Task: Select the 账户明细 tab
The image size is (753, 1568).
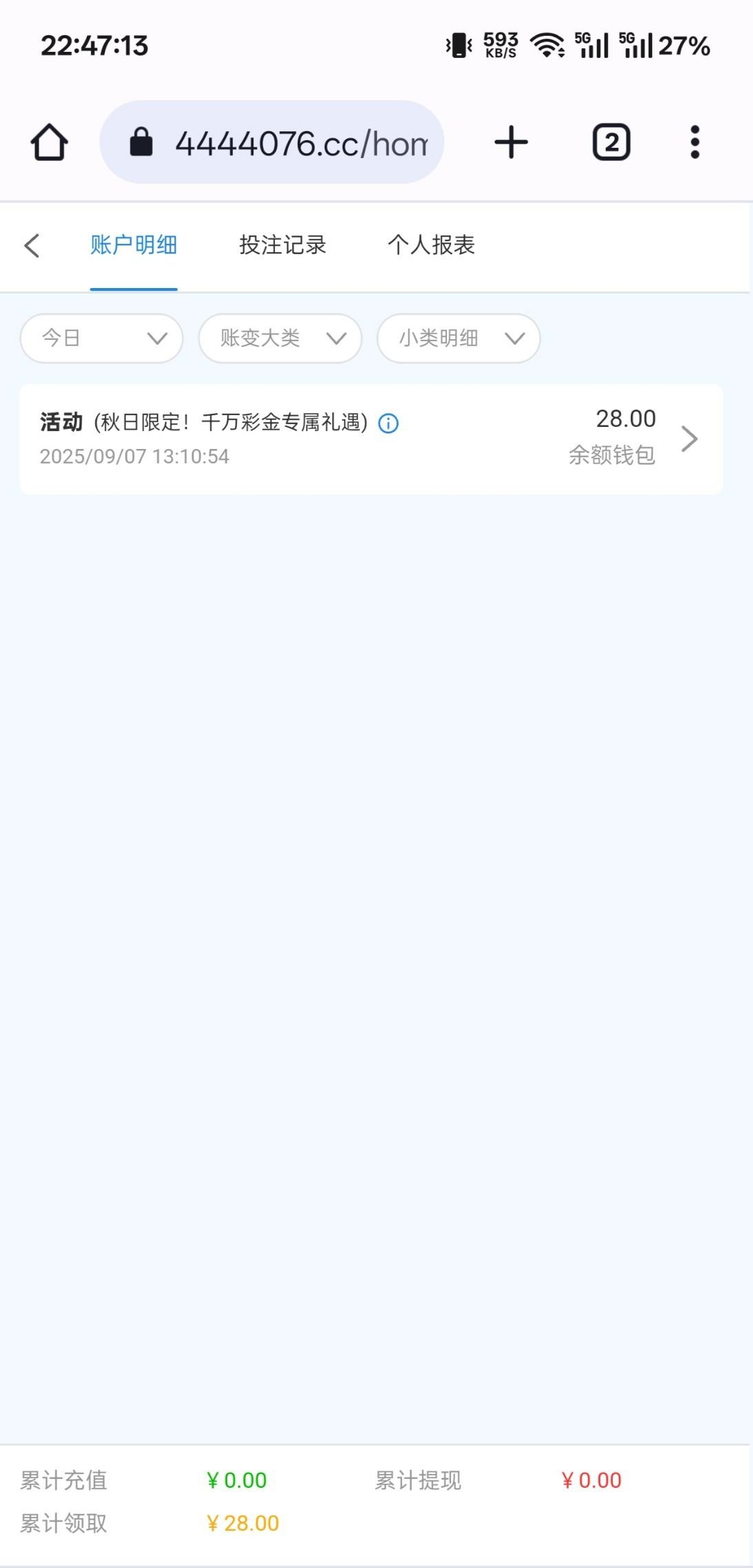Action: pyautogui.click(x=134, y=245)
